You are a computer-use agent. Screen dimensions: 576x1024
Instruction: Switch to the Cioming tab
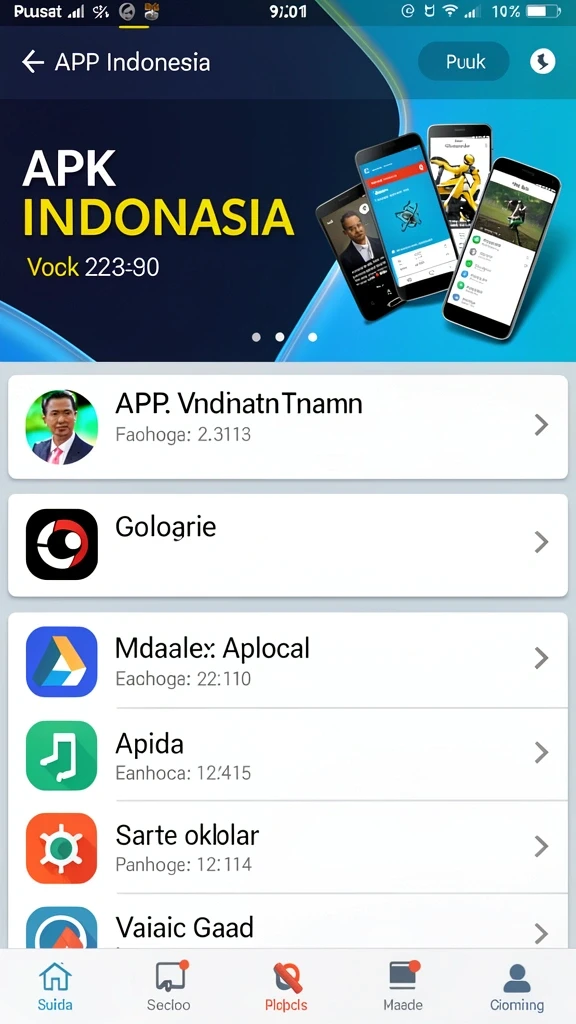(517, 986)
